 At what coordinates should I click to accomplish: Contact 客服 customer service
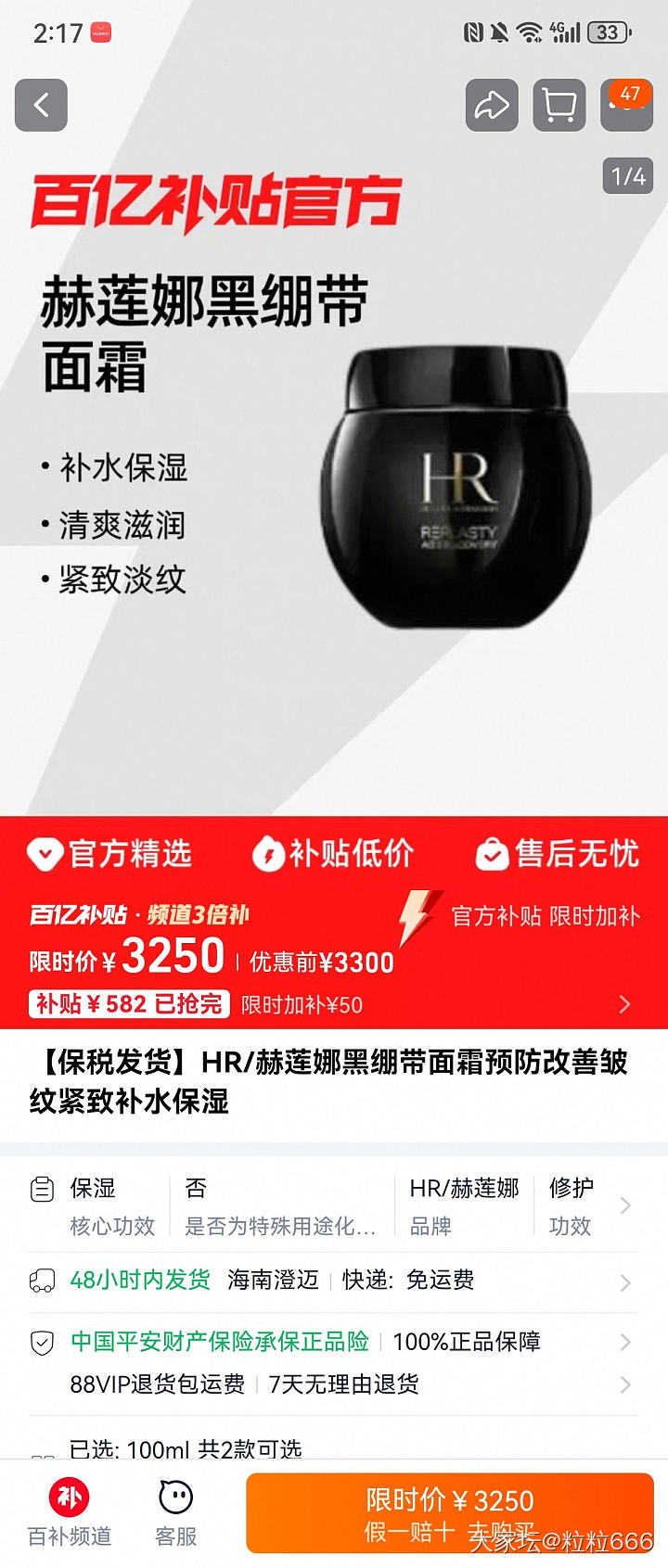pos(176,1513)
